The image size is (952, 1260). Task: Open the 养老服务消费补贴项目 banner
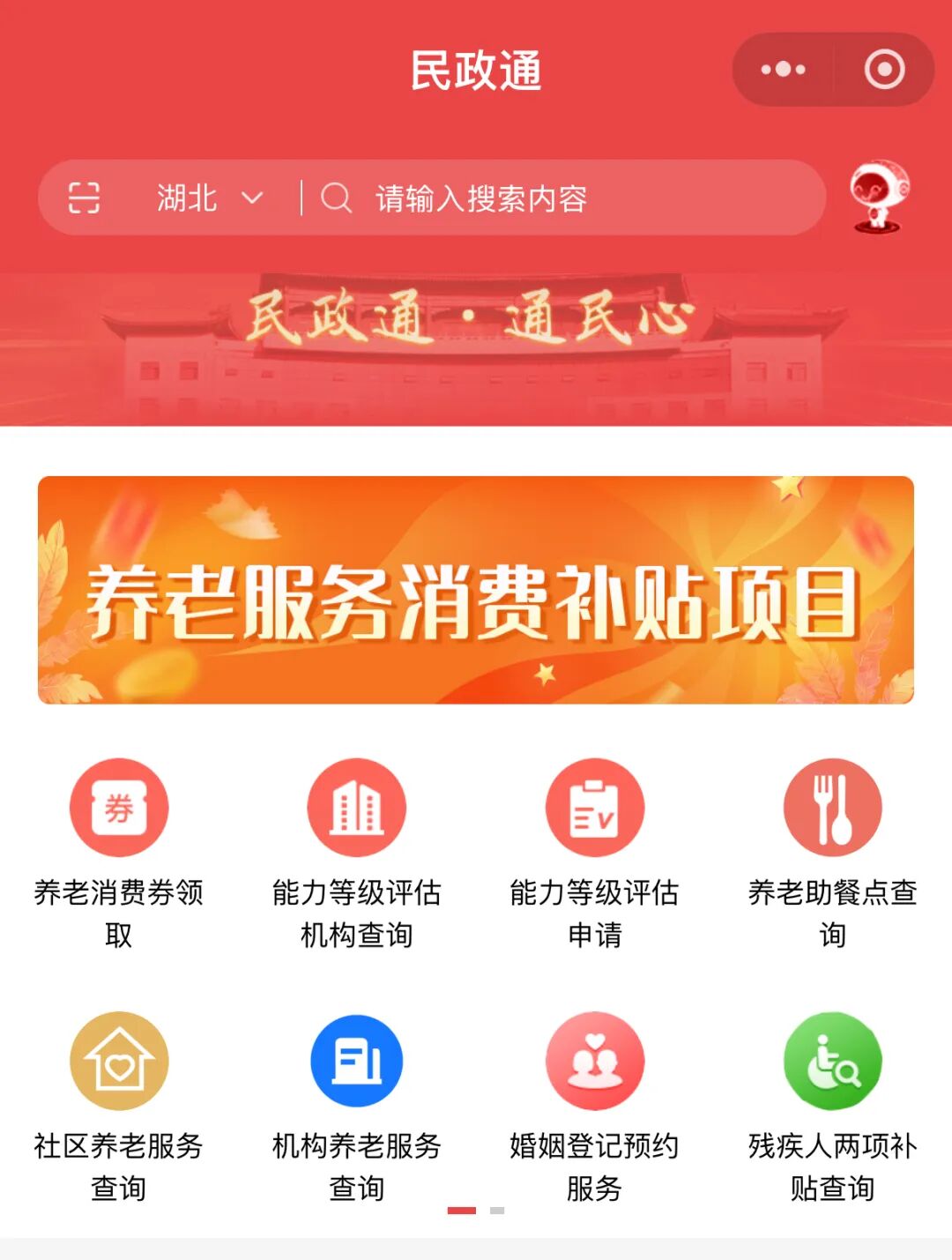(476, 590)
